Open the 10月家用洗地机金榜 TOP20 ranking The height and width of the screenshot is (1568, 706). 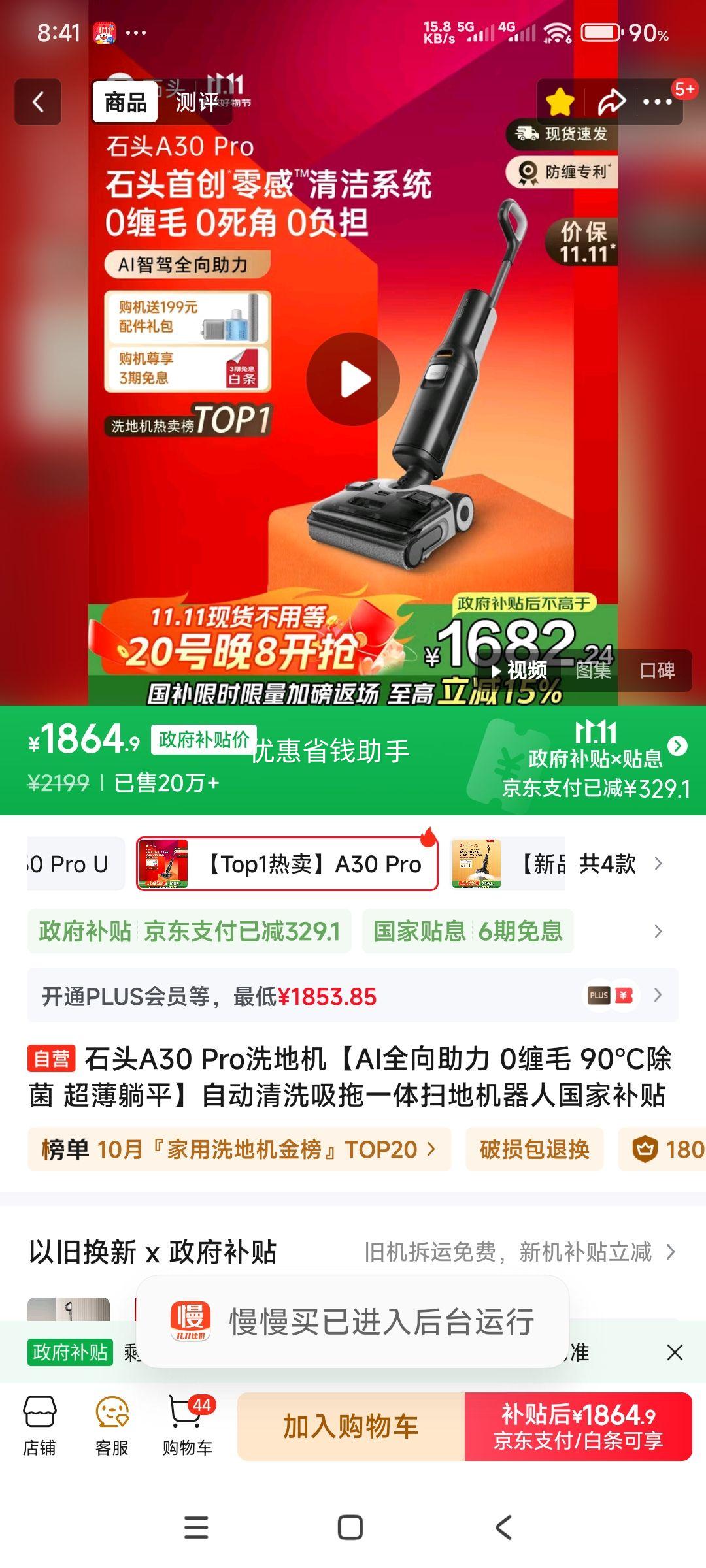[x=239, y=1149]
